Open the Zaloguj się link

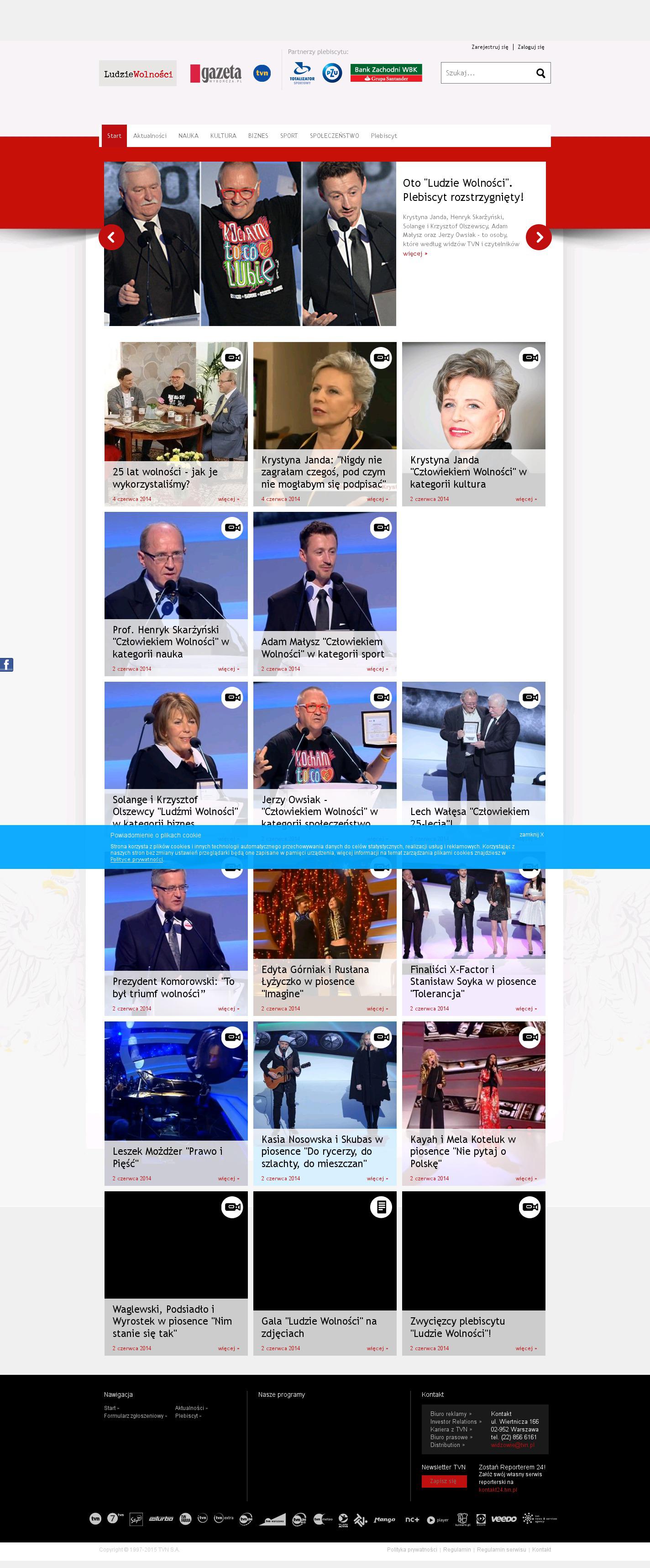[531, 47]
